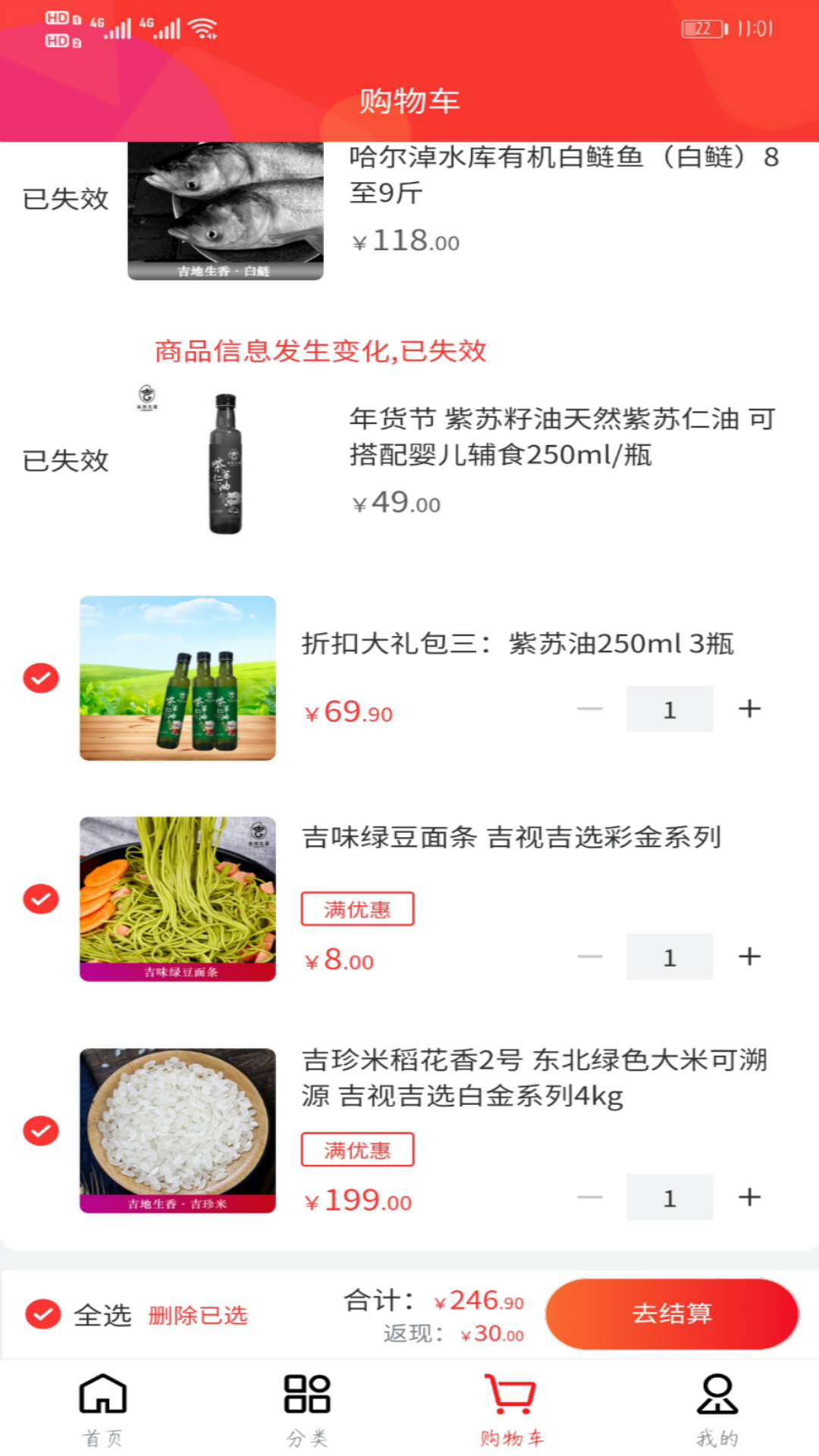819x1456 pixels.
Task: Toggle the 全选 select-all checkbox
Action: tap(43, 1314)
